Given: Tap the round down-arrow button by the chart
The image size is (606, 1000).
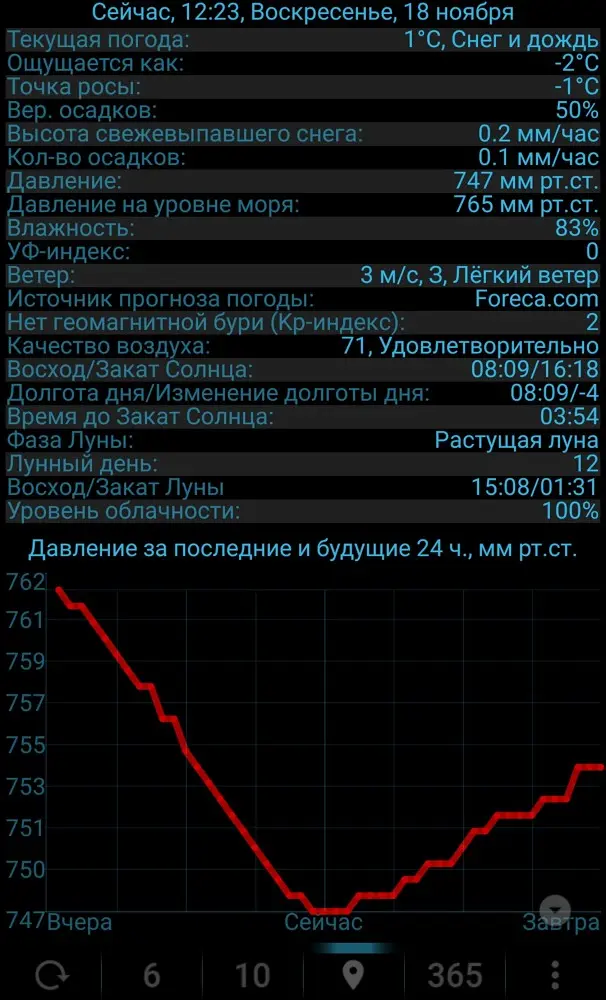Looking at the screenshot, I should (x=555, y=910).
